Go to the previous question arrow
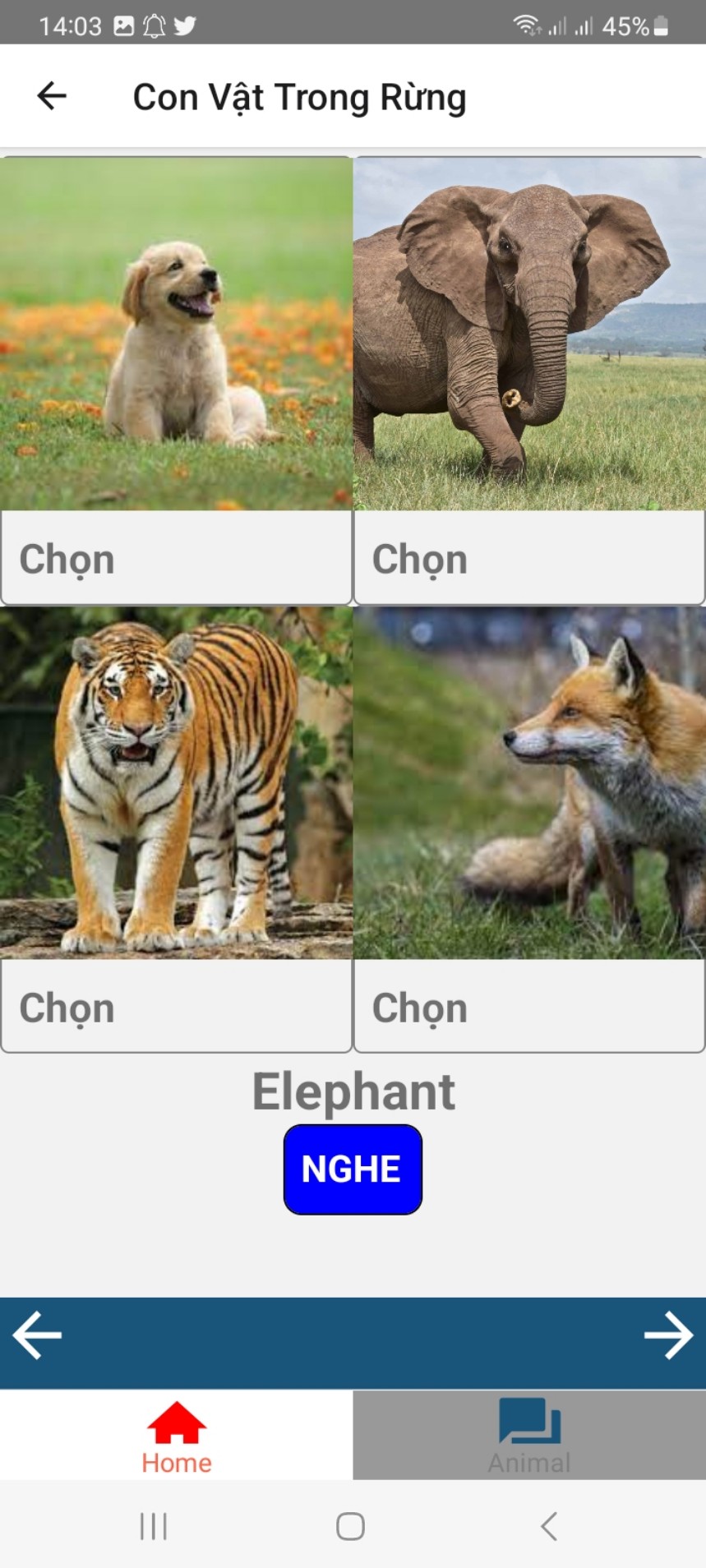 [37, 1335]
